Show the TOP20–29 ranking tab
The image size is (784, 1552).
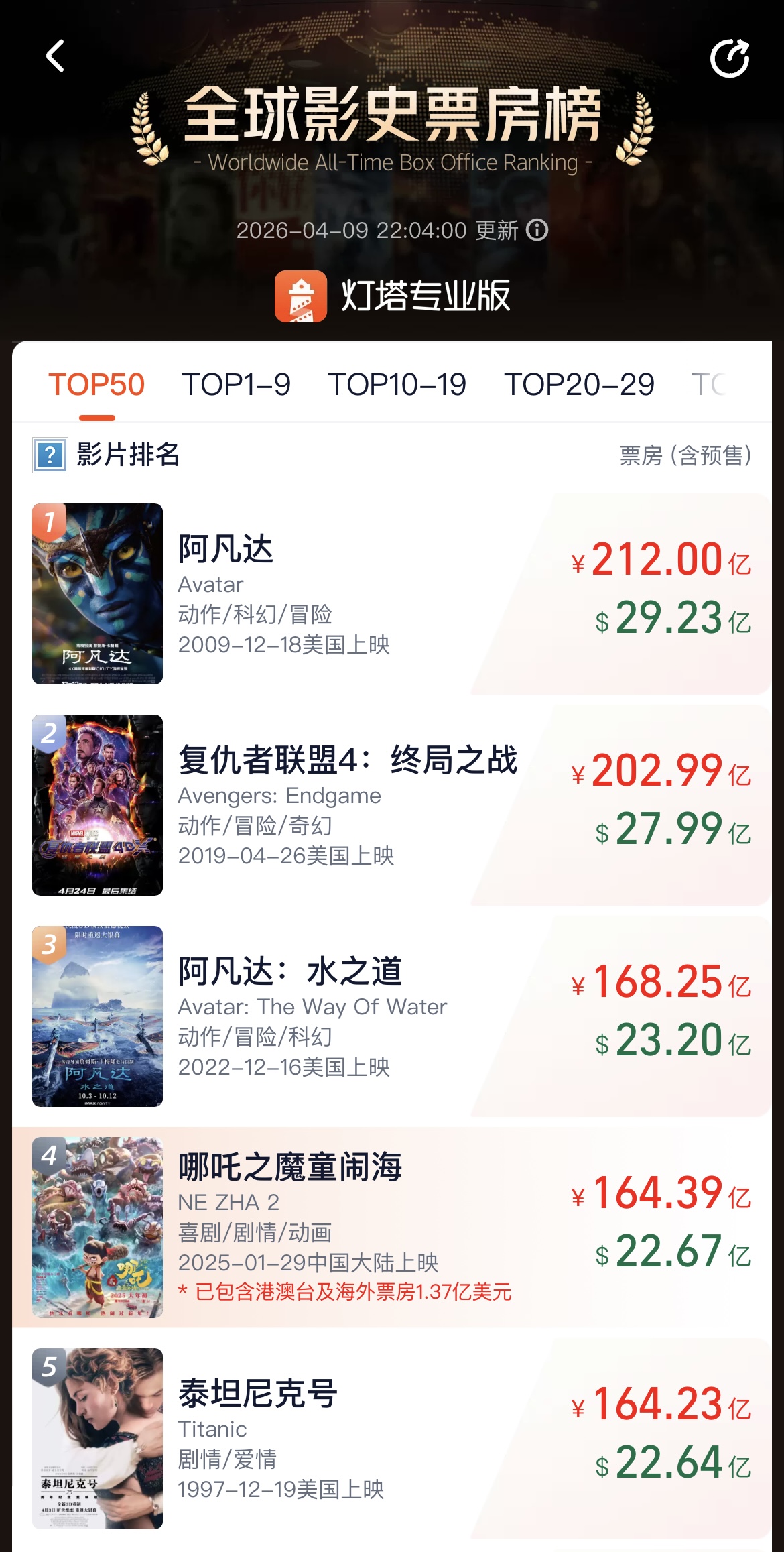tap(579, 385)
